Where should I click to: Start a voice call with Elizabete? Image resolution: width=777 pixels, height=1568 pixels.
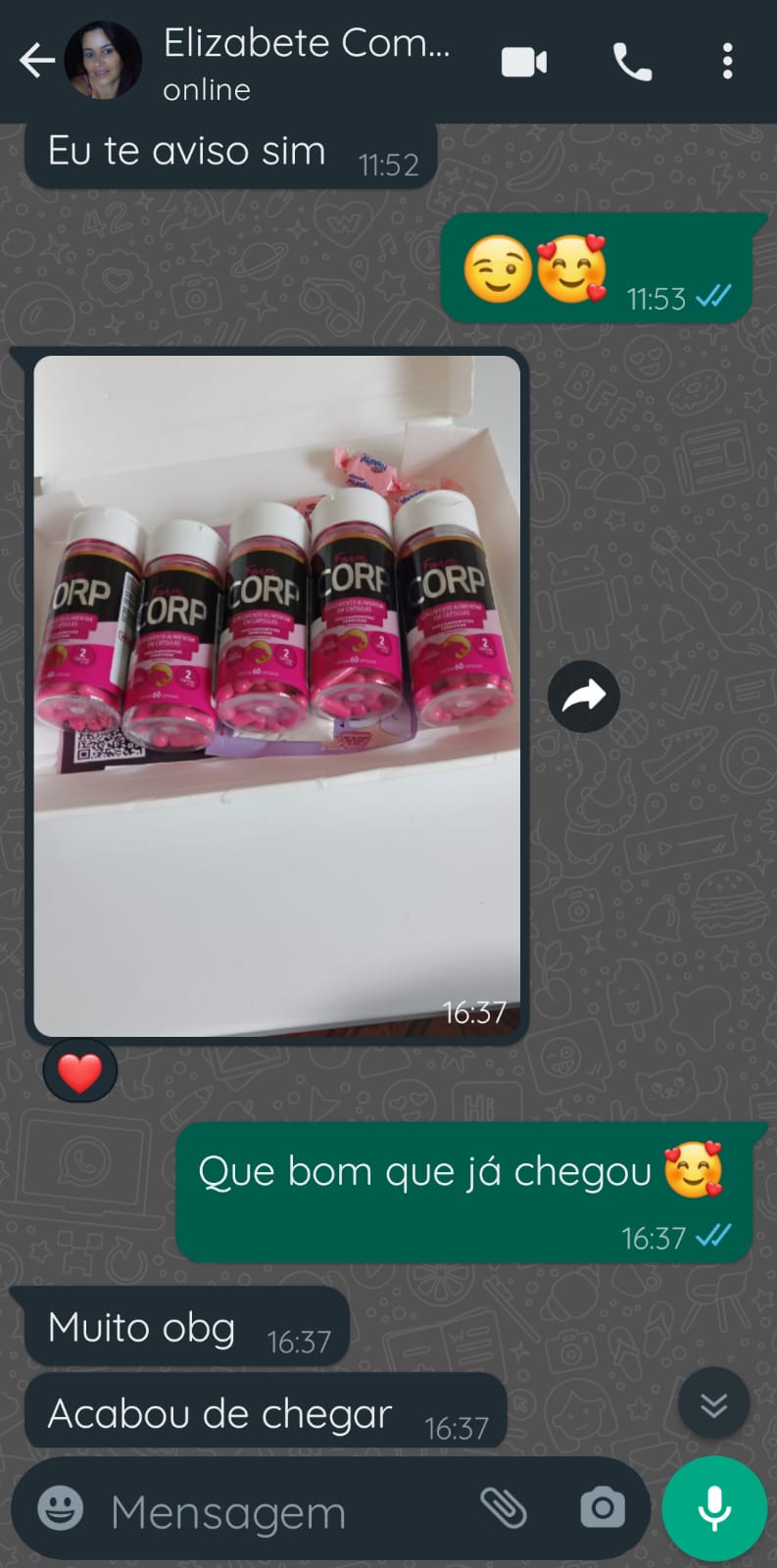coord(632,62)
